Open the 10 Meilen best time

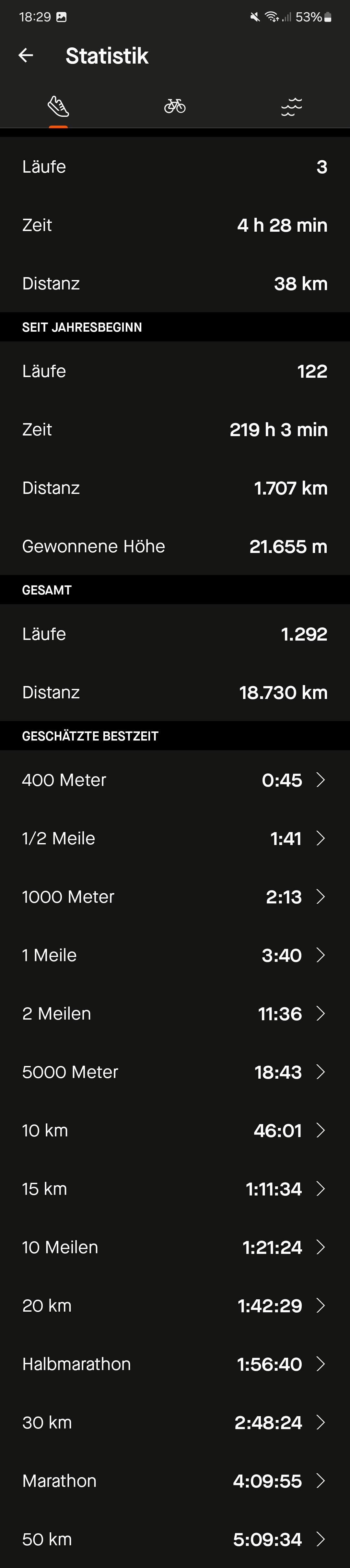[175, 1247]
